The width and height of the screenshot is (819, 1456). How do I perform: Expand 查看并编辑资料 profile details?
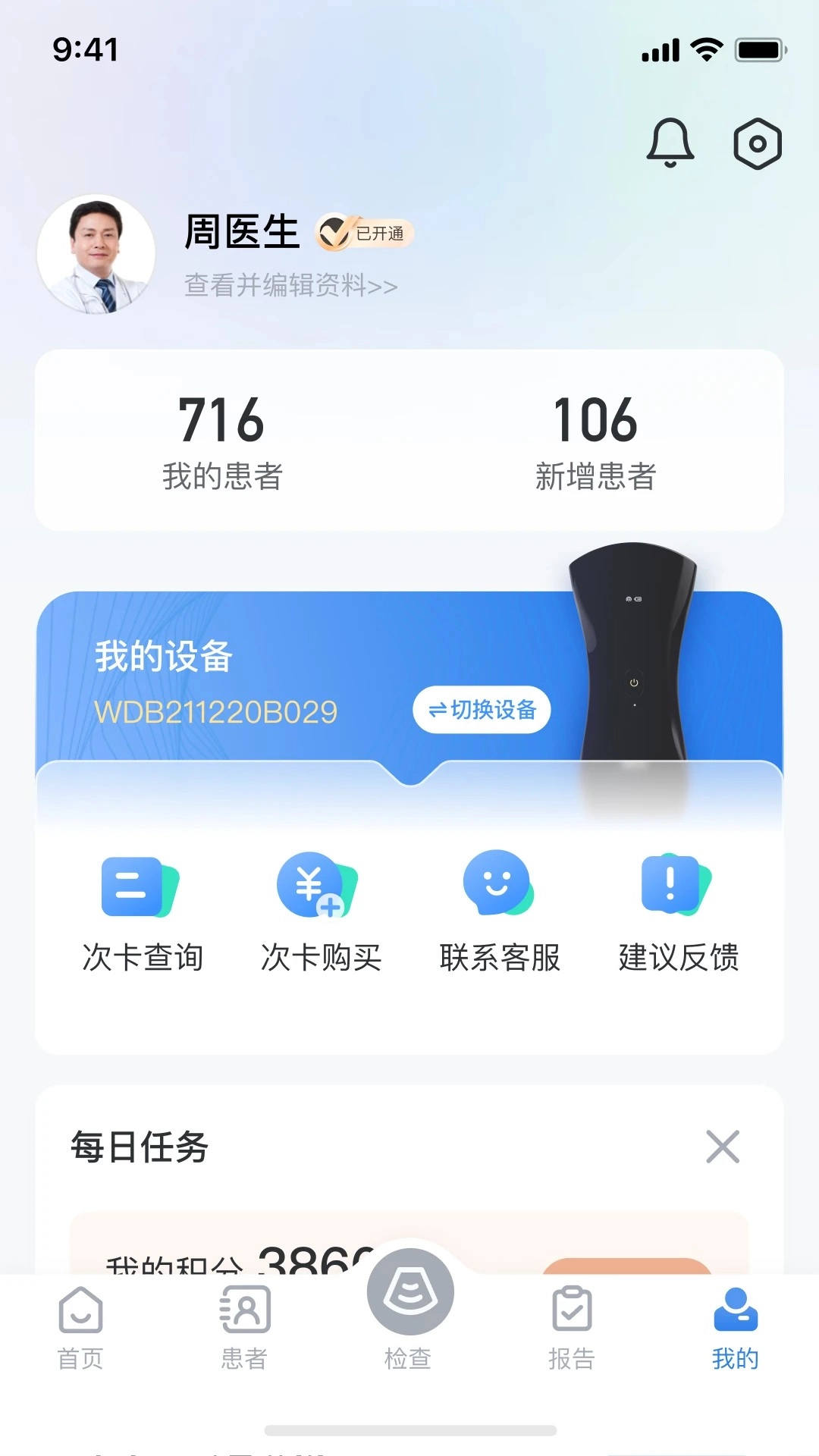point(289,287)
